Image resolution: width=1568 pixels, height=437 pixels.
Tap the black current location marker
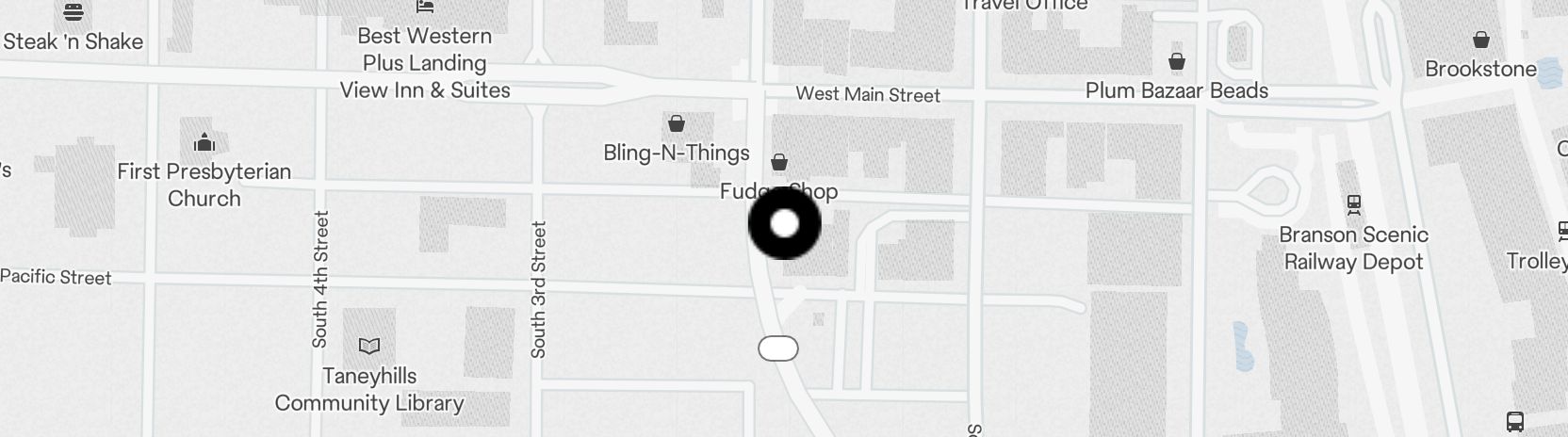click(784, 224)
